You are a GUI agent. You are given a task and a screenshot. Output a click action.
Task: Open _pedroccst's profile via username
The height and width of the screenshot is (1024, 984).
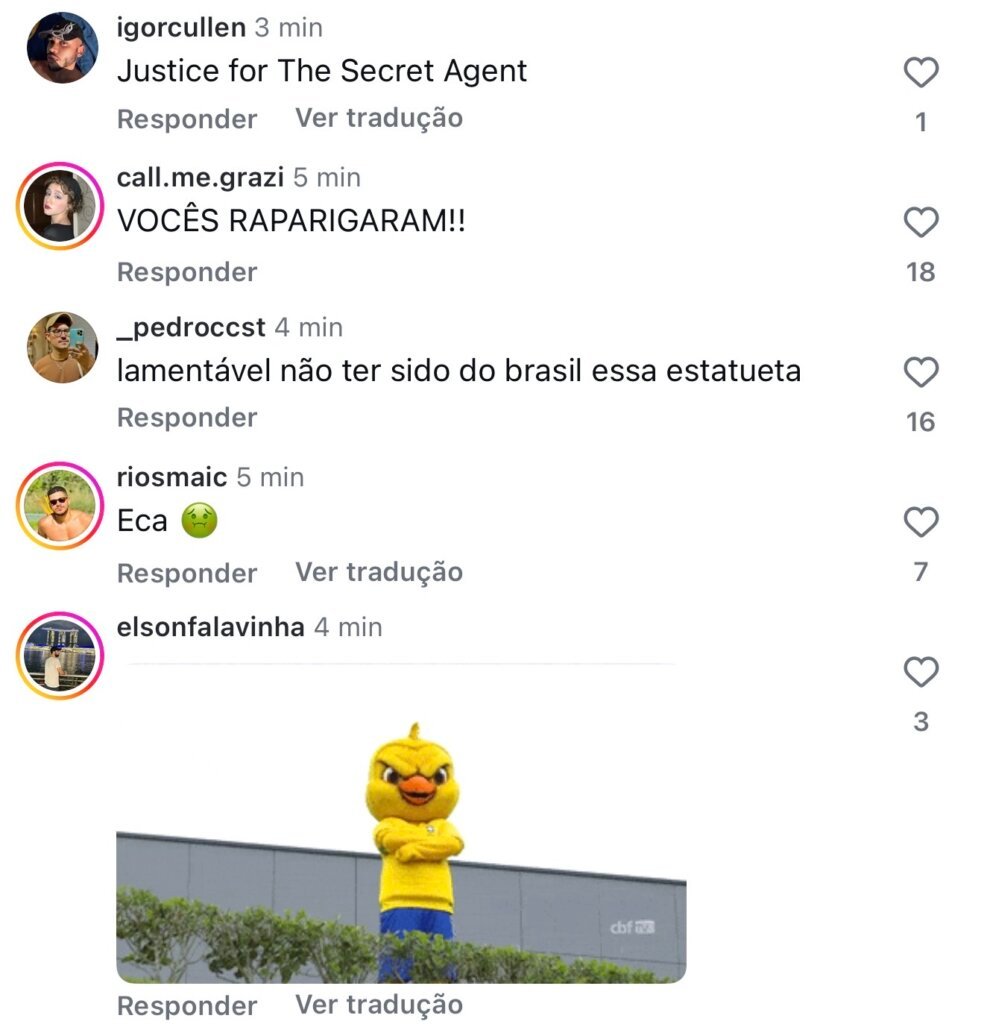click(x=191, y=327)
